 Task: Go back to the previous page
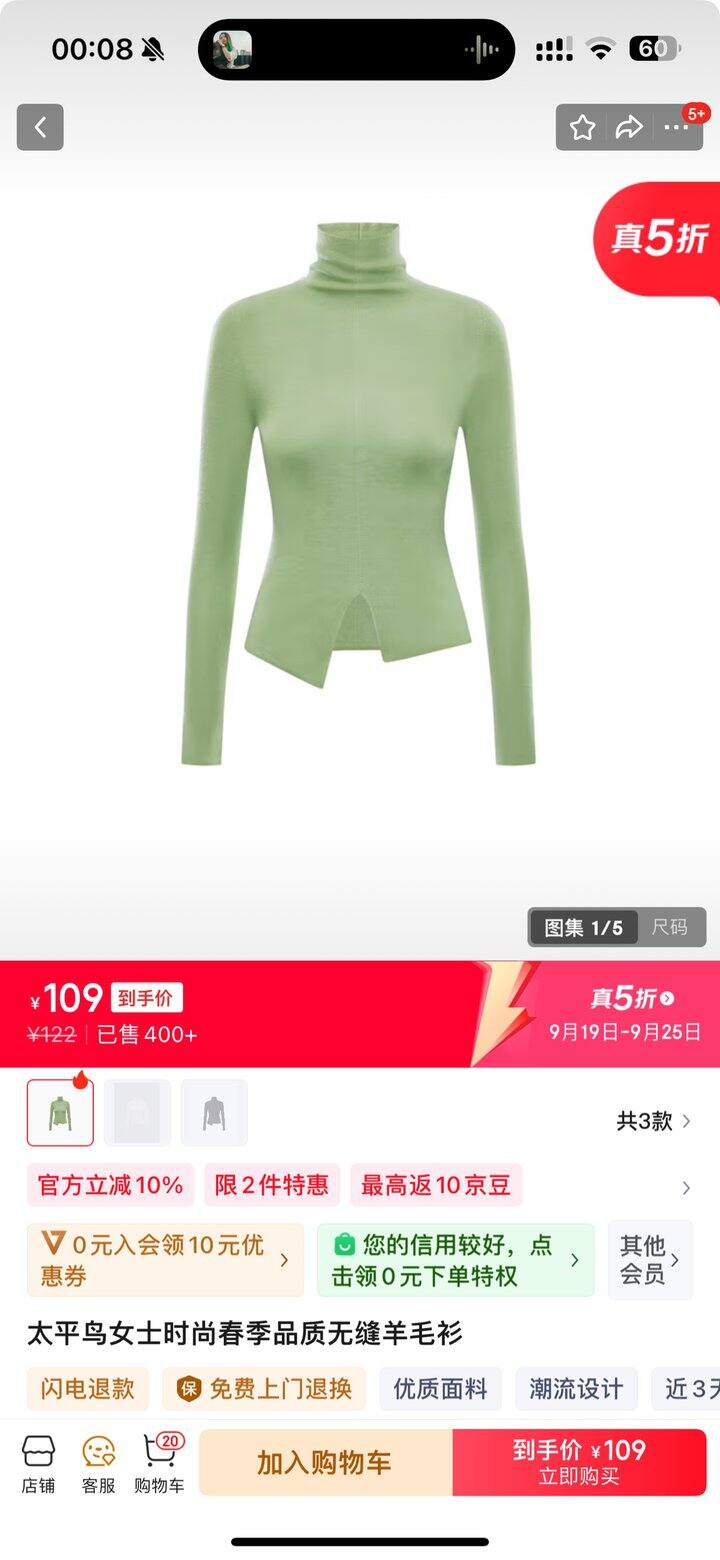tap(40, 127)
